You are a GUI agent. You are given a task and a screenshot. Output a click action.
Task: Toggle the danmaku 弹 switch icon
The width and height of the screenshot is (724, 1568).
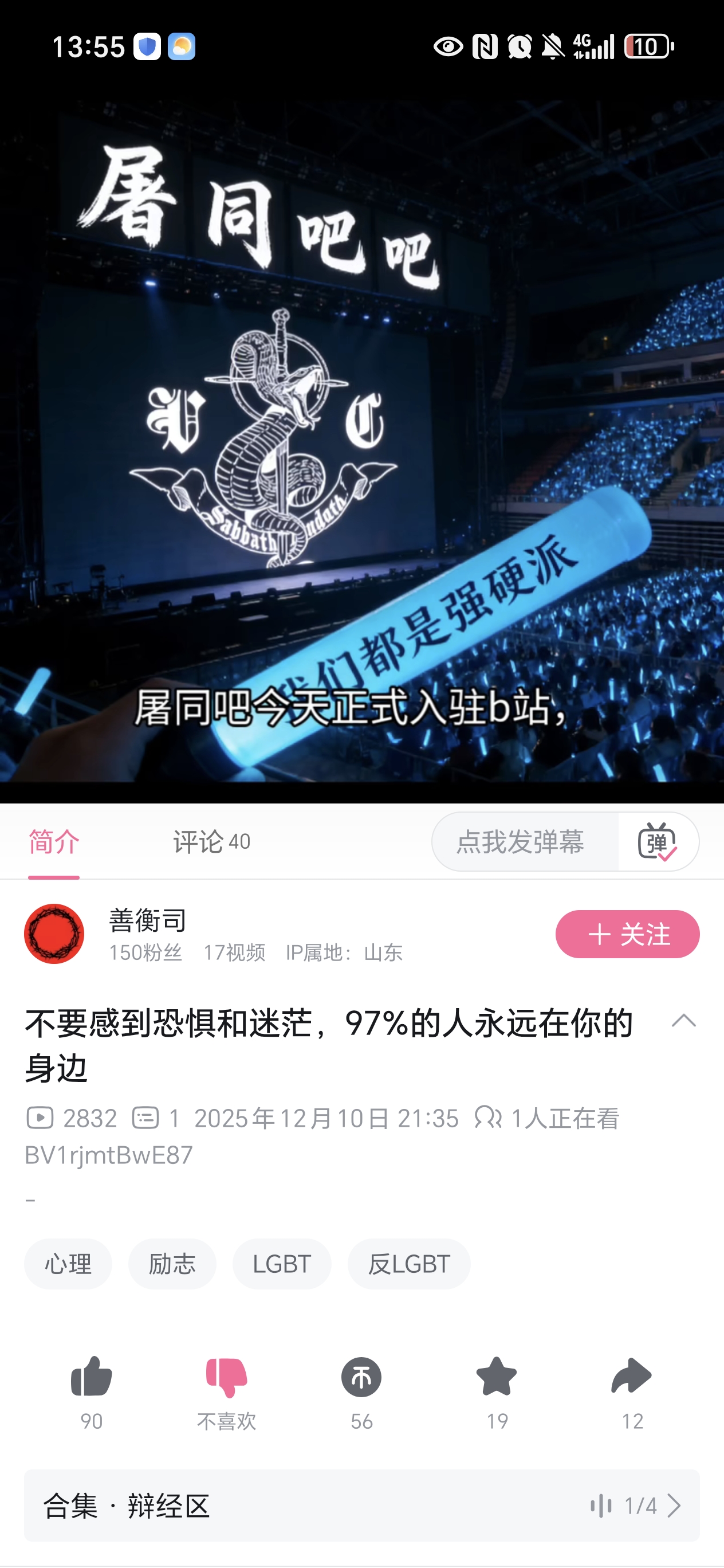click(657, 842)
